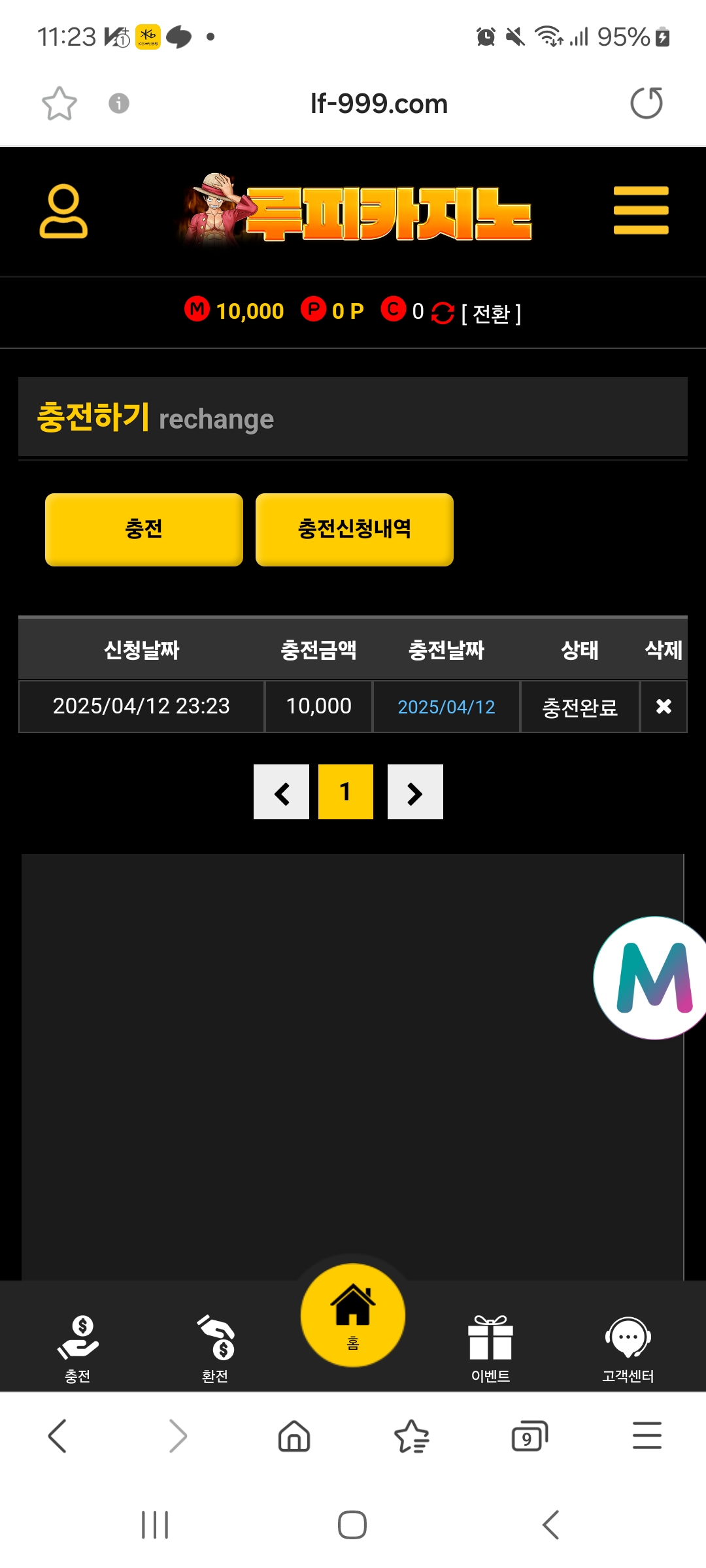Tap the 전환 convert link
This screenshot has width=706, height=1568.
pos(491,314)
